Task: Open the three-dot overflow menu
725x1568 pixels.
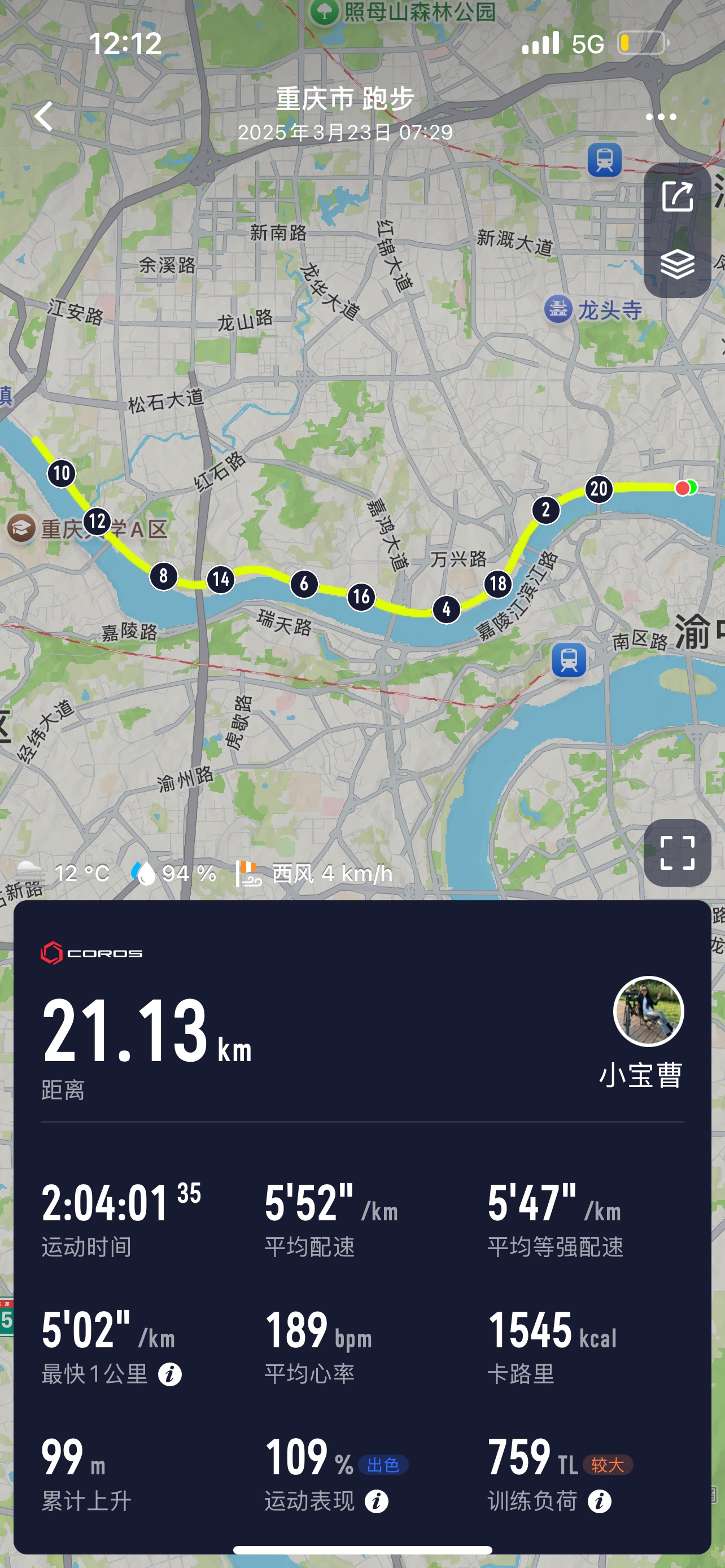Action: pos(661,117)
